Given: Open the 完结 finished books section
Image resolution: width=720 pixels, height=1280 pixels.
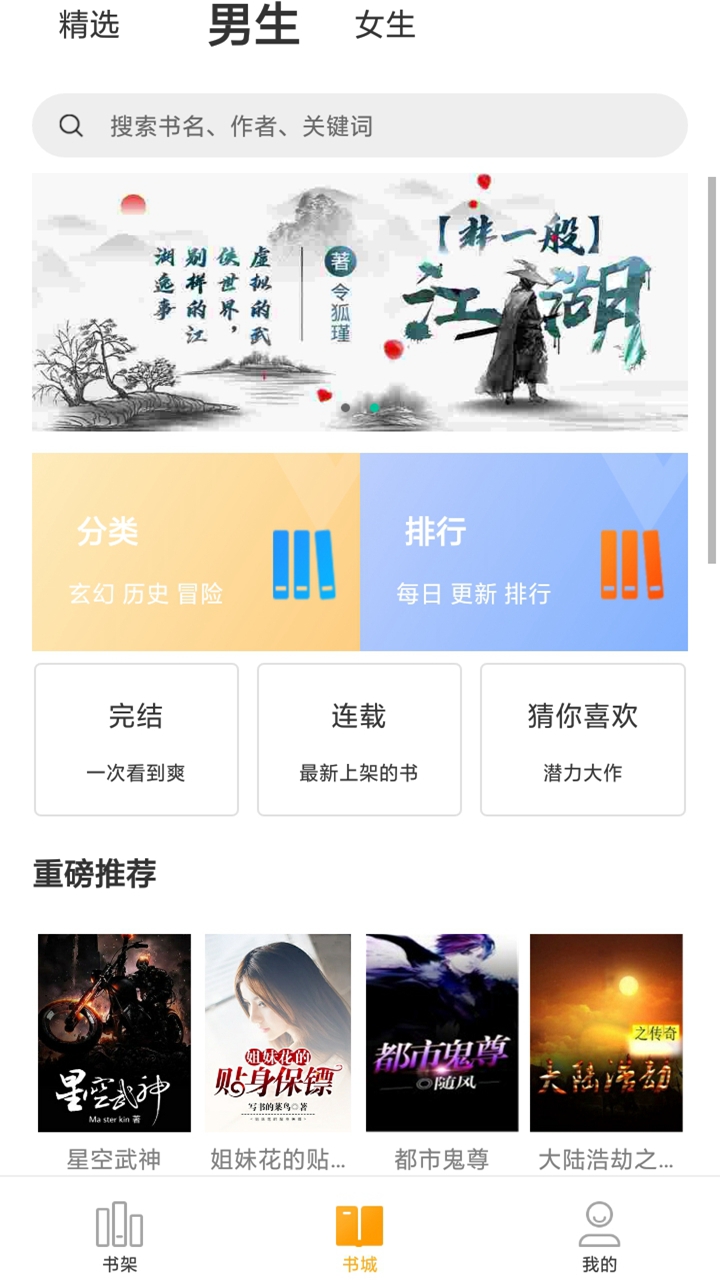Looking at the screenshot, I should click(135, 738).
